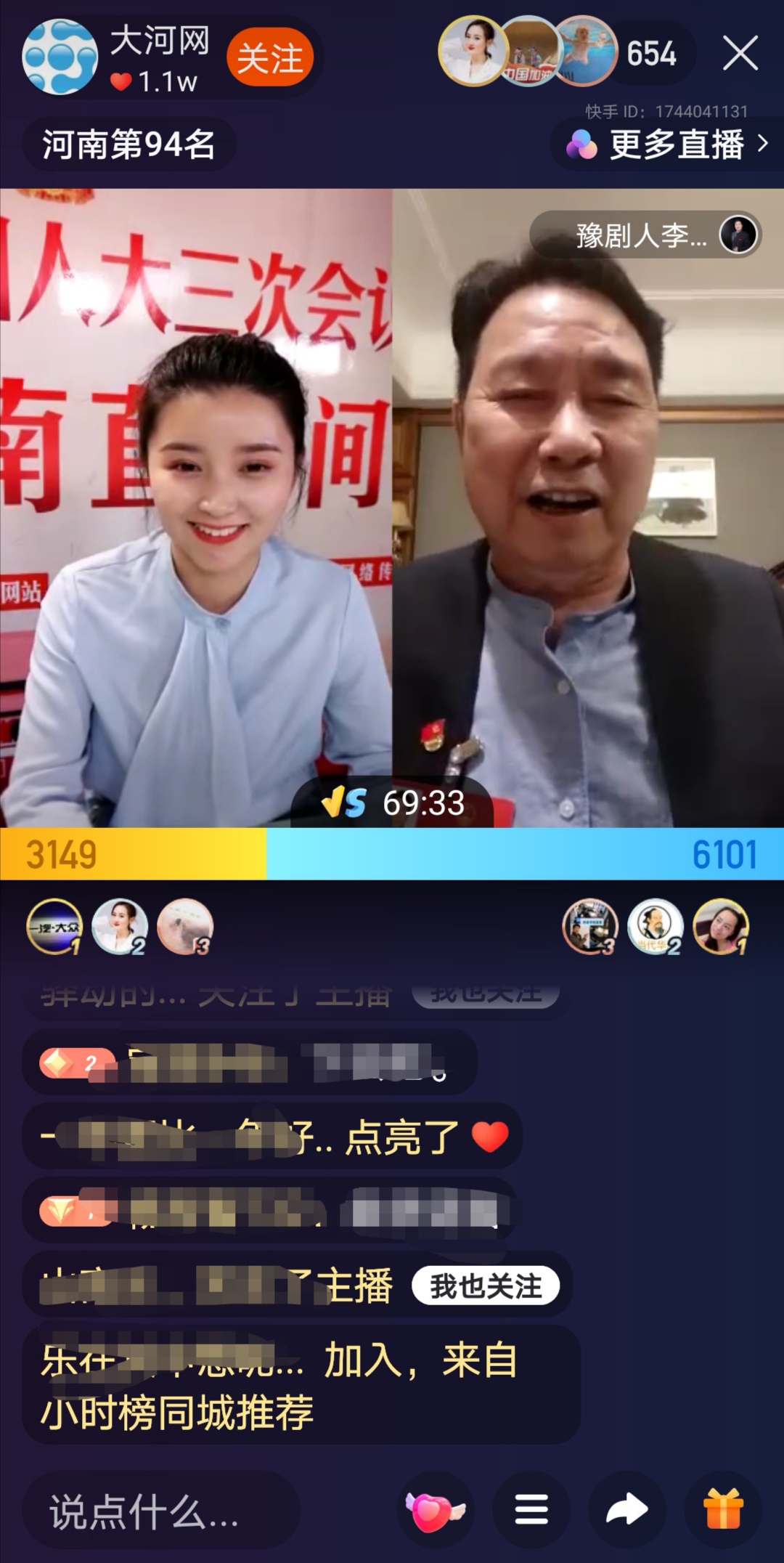Image resolution: width=784 pixels, height=1563 pixels.
Task: Open the 654 viewers list
Action: (650, 54)
